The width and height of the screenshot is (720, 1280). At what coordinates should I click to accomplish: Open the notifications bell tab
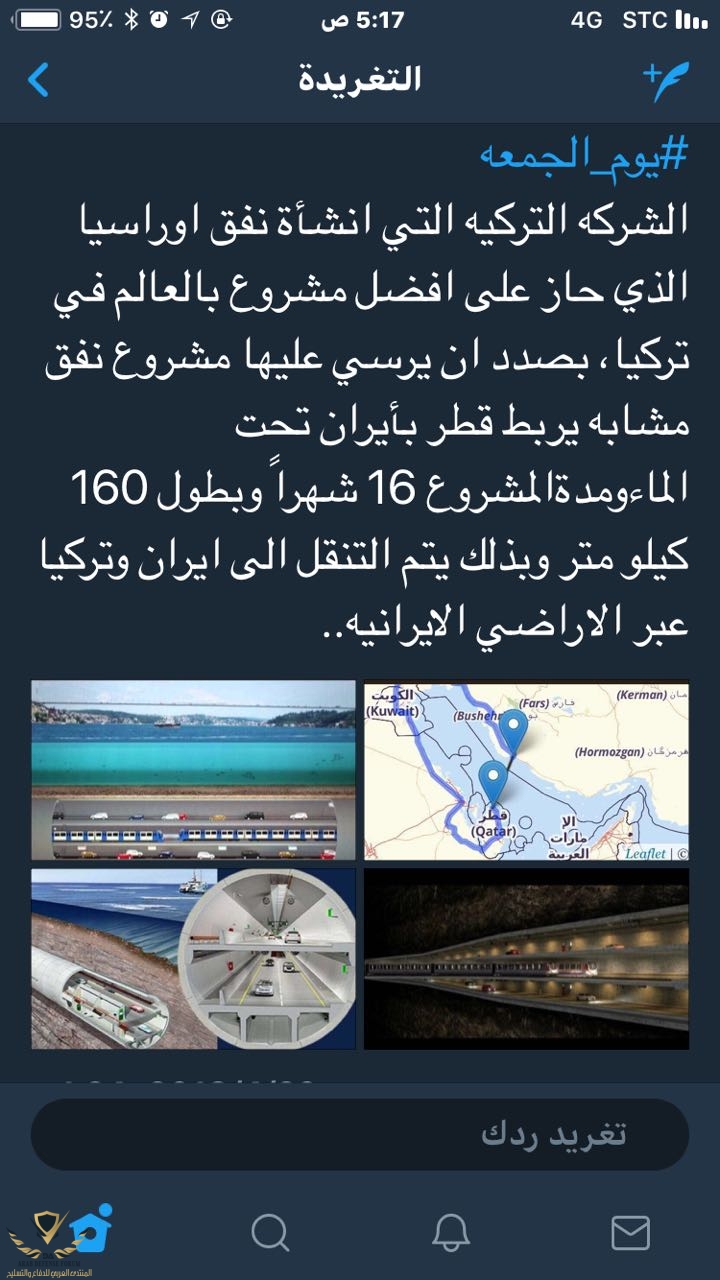click(x=450, y=1234)
